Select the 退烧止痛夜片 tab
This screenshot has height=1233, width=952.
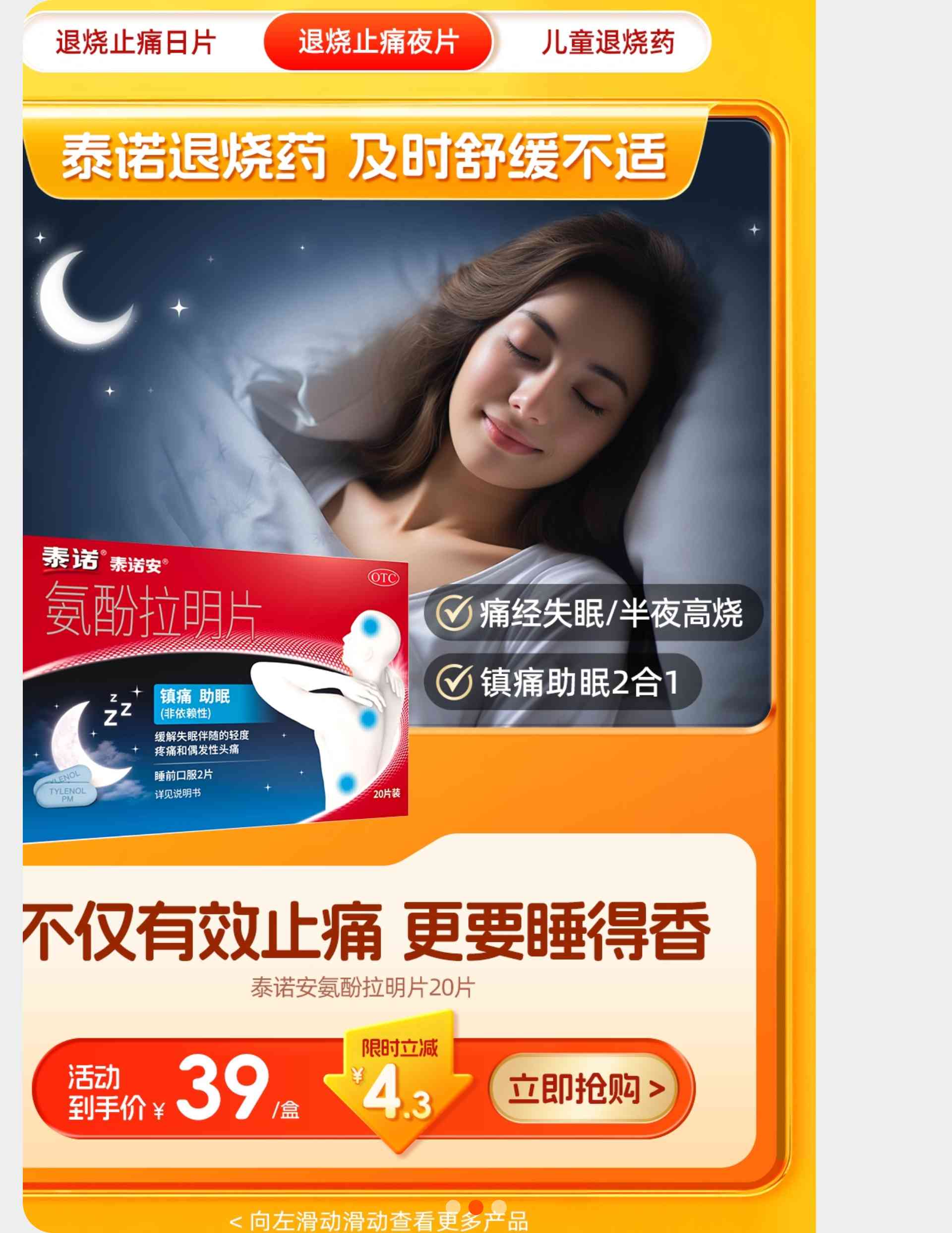coord(378,42)
